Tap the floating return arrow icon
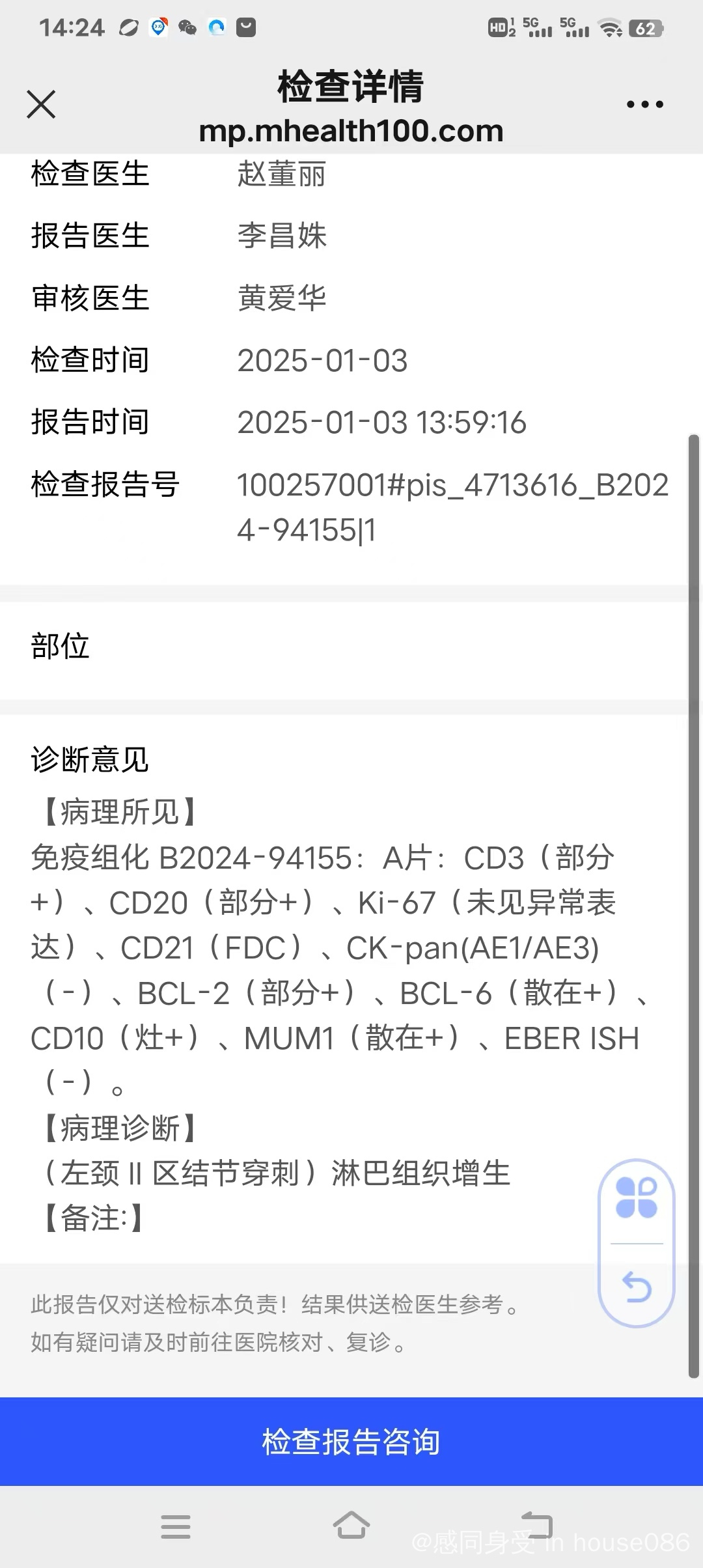Image resolution: width=703 pixels, height=1568 pixels. point(637,1287)
